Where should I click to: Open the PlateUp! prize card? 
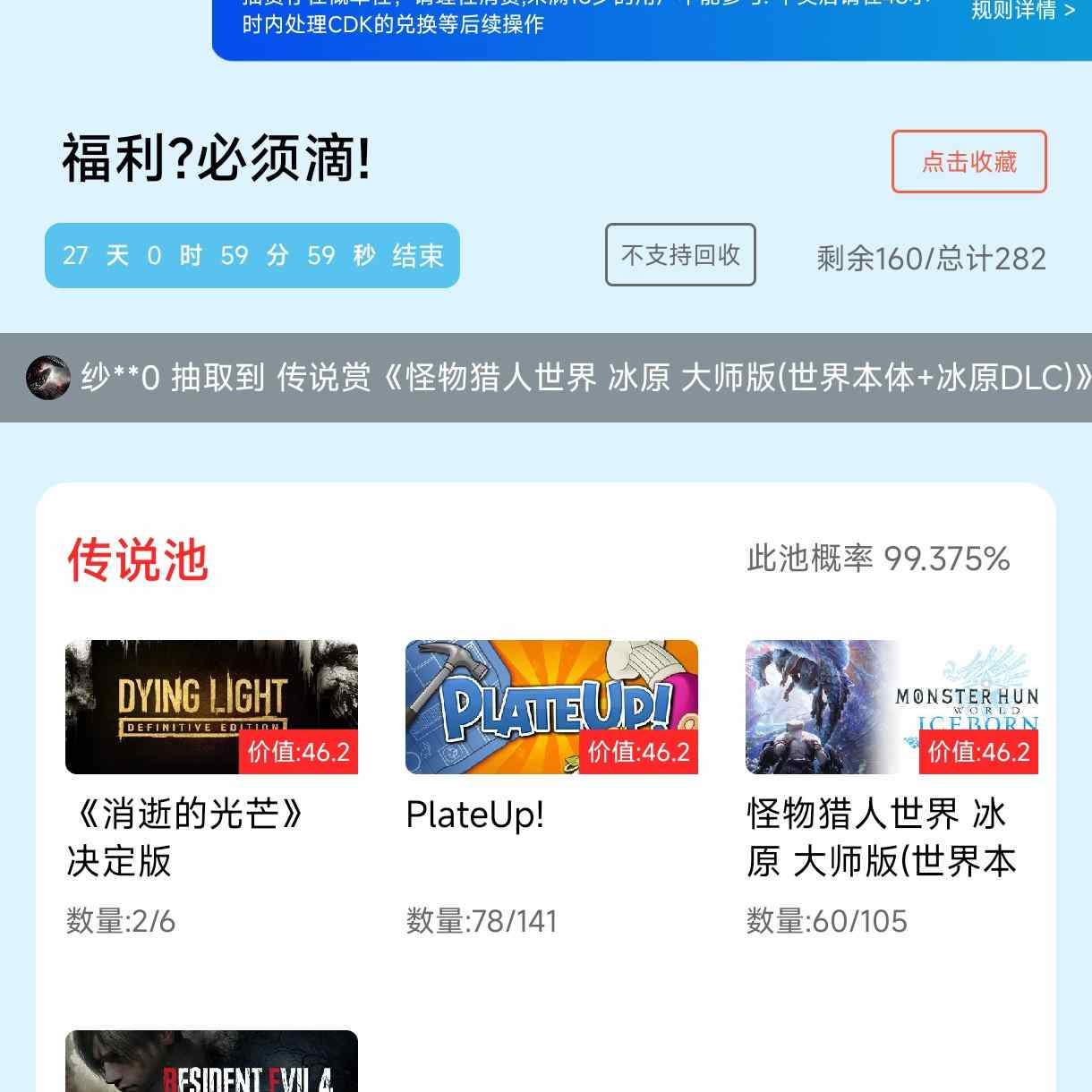click(x=551, y=707)
